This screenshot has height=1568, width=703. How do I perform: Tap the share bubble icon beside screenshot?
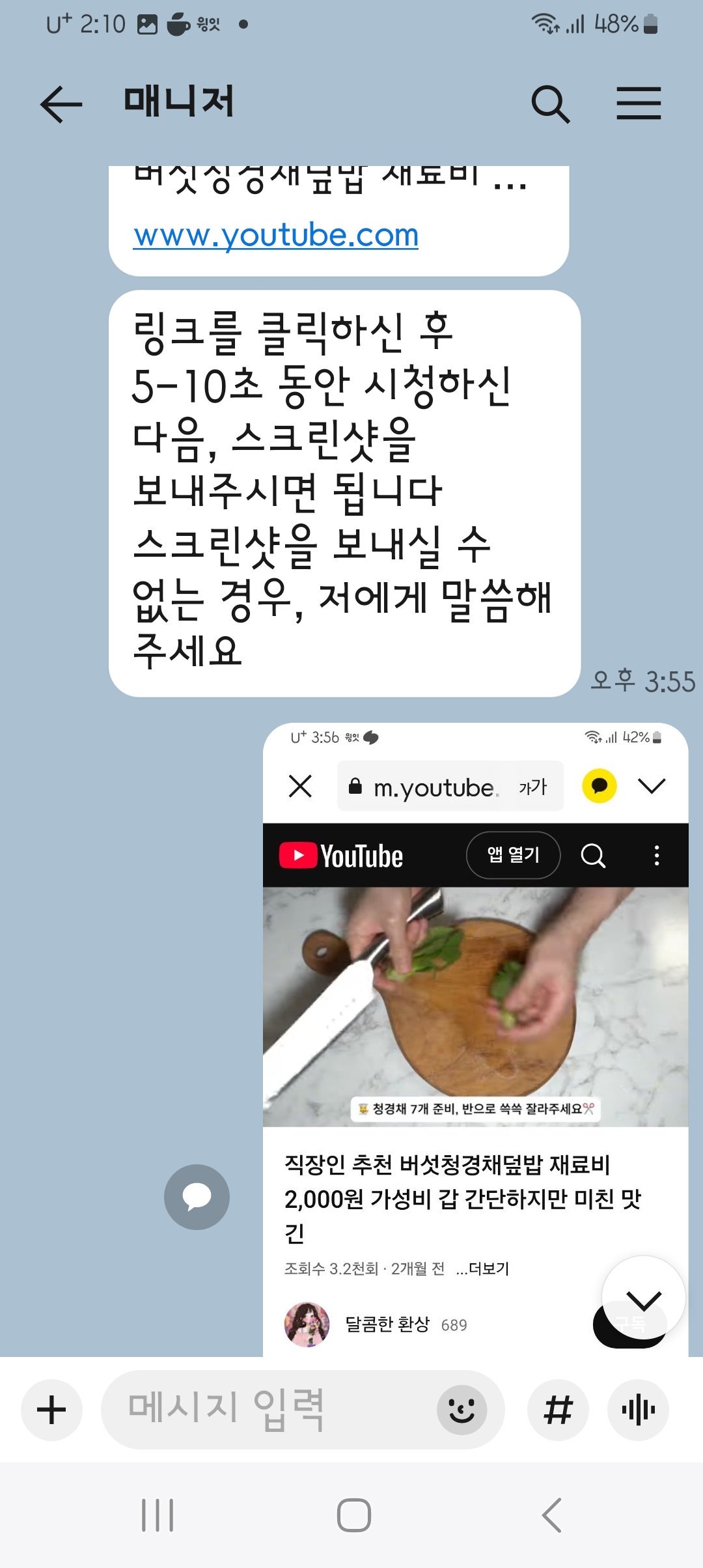pyautogui.click(x=197, y=1197)
